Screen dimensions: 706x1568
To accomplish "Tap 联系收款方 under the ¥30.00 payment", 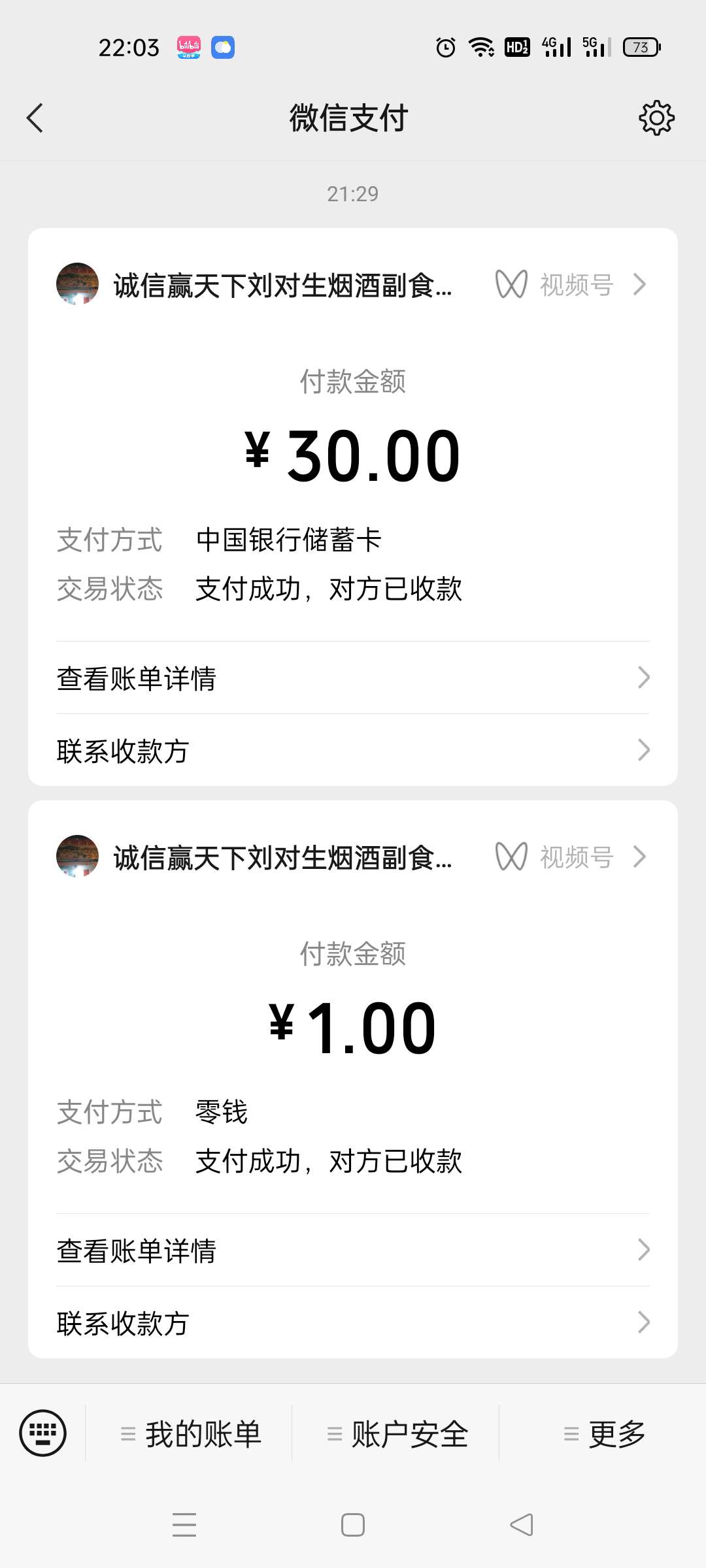I will coord(353,751).
